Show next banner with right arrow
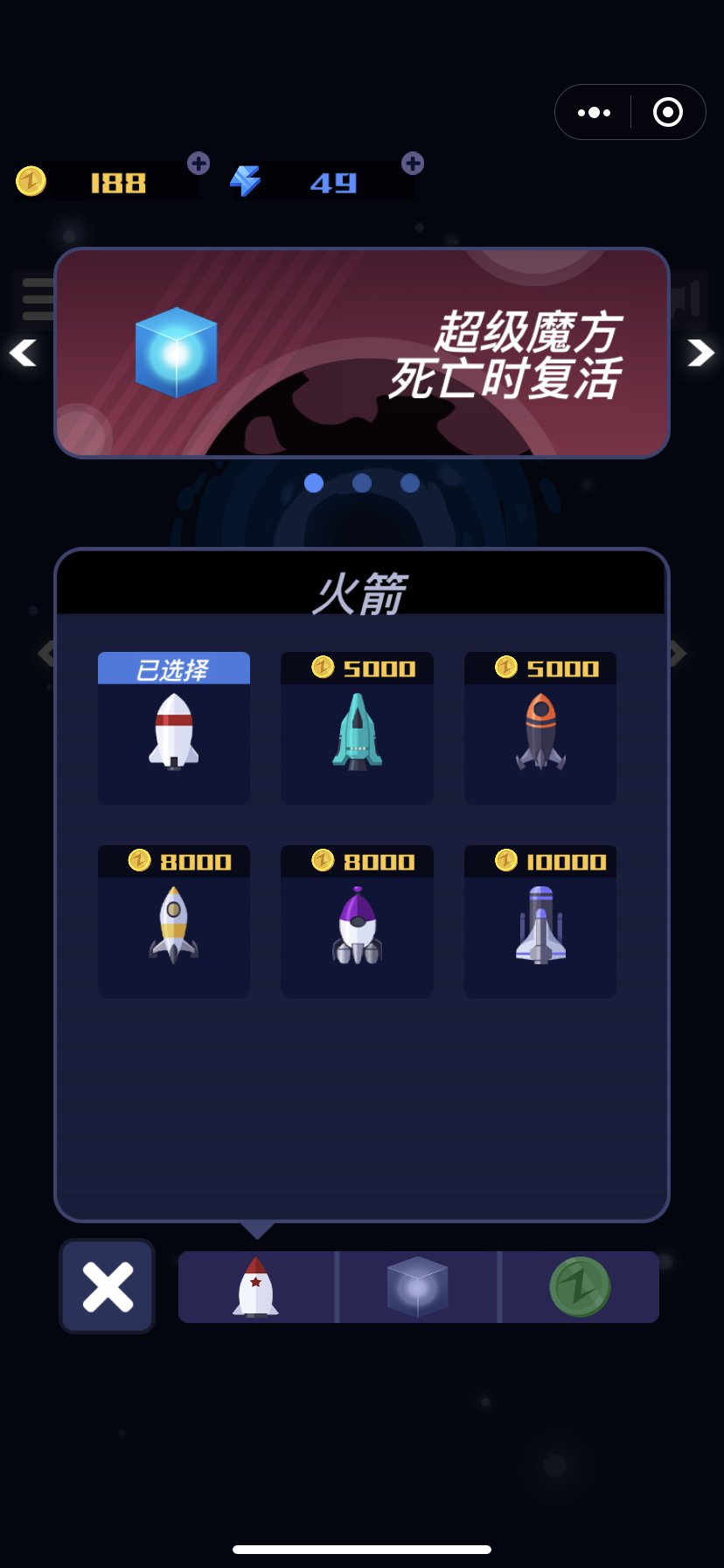The width and height of the screenshot is (724, 1568). 700,353
